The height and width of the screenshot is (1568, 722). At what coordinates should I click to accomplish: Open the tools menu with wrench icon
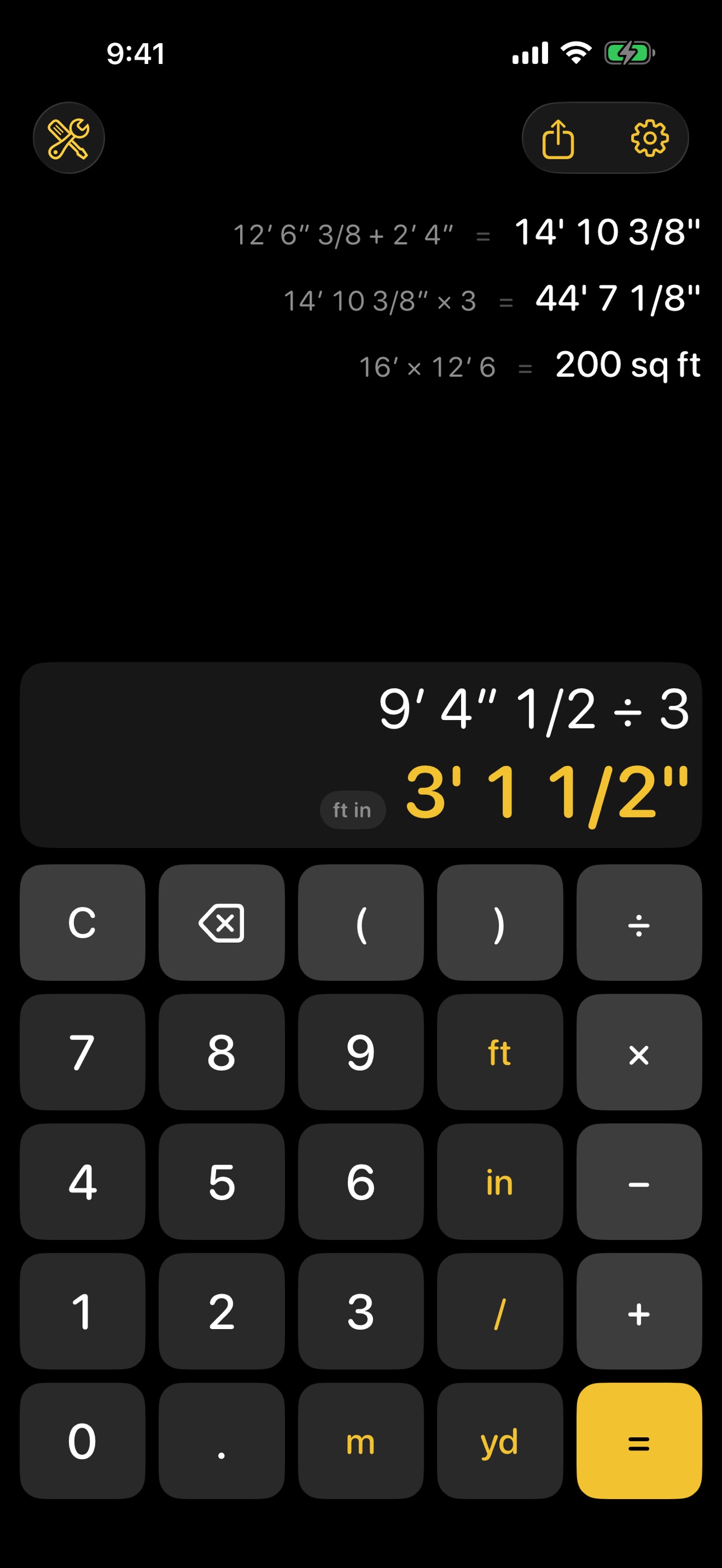tap(69, 138)
